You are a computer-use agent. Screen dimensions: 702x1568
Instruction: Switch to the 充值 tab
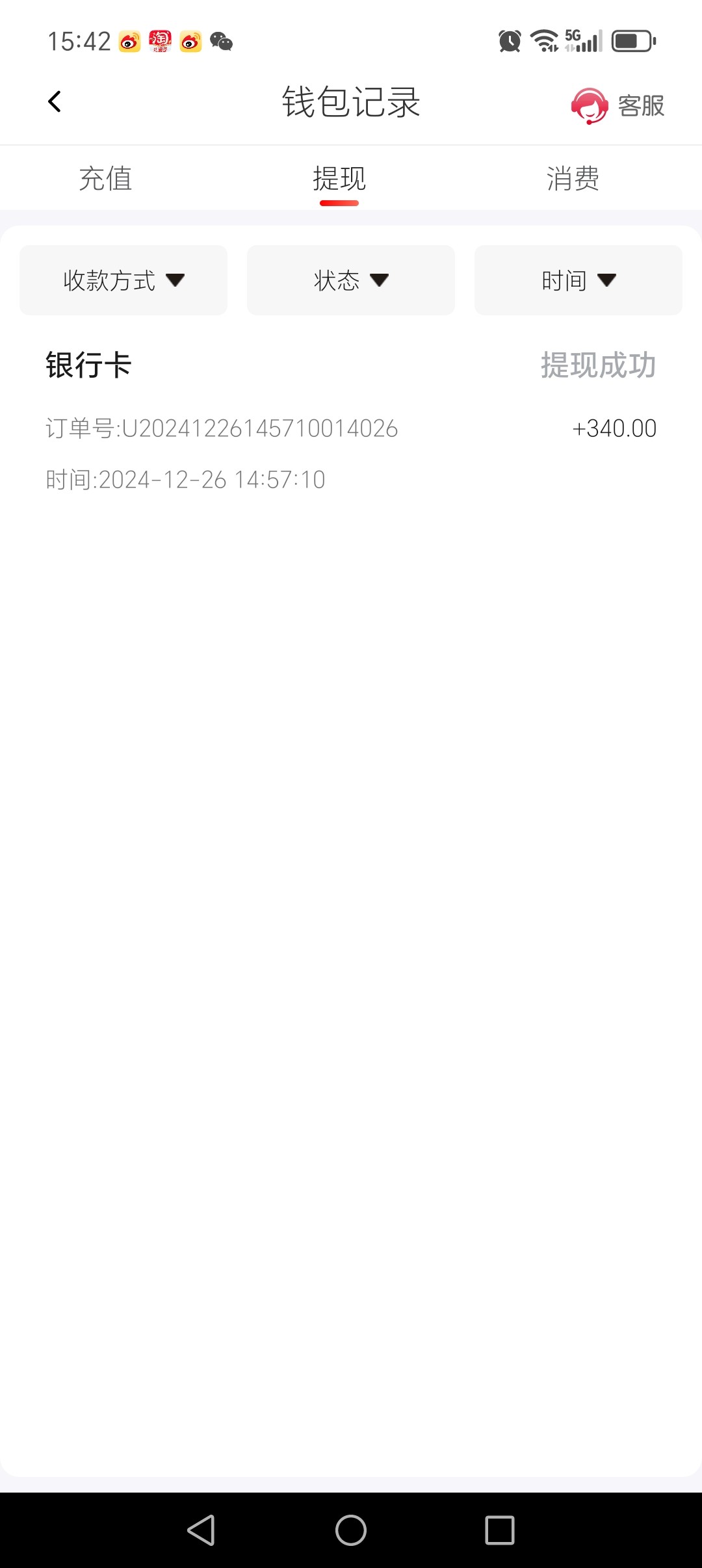click(105, 179)
